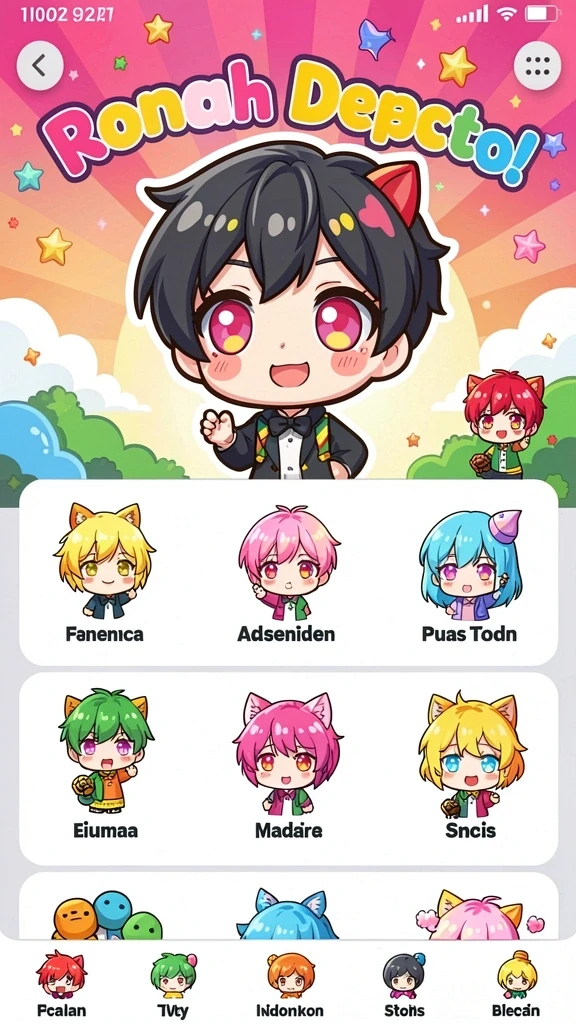The width and height of the screenshot is (576, 1024).
Task: Switch to the Fcalan tab
Action: pyautogui.click(x=61, y=985)
